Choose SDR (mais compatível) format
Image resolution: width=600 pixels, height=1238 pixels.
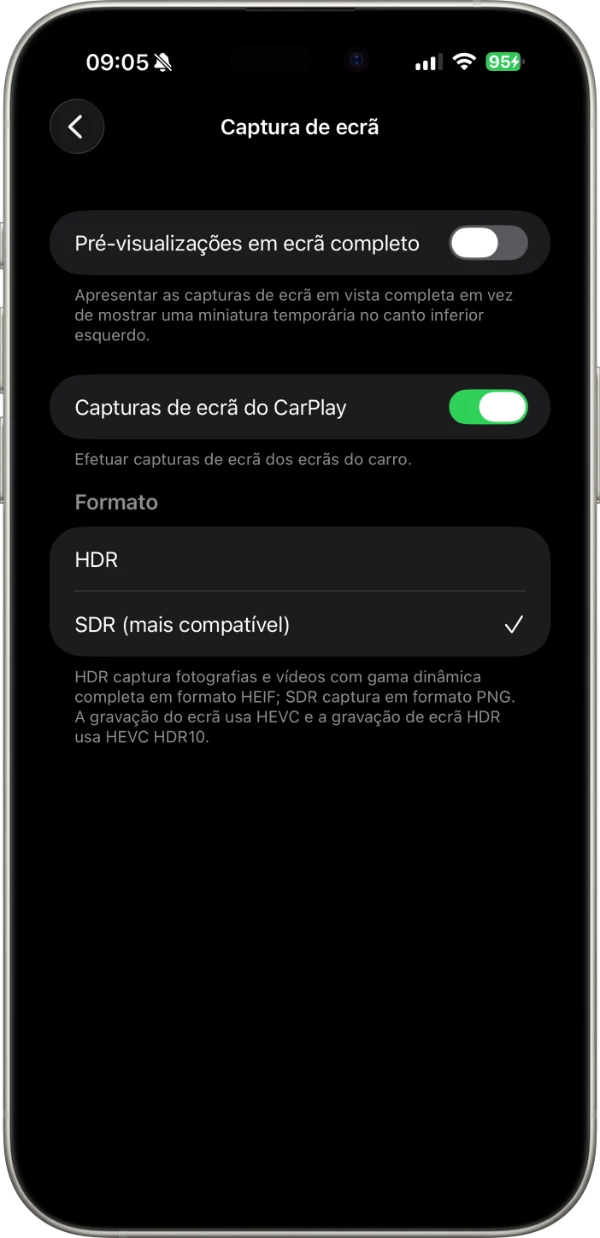(x=299, y=625)
